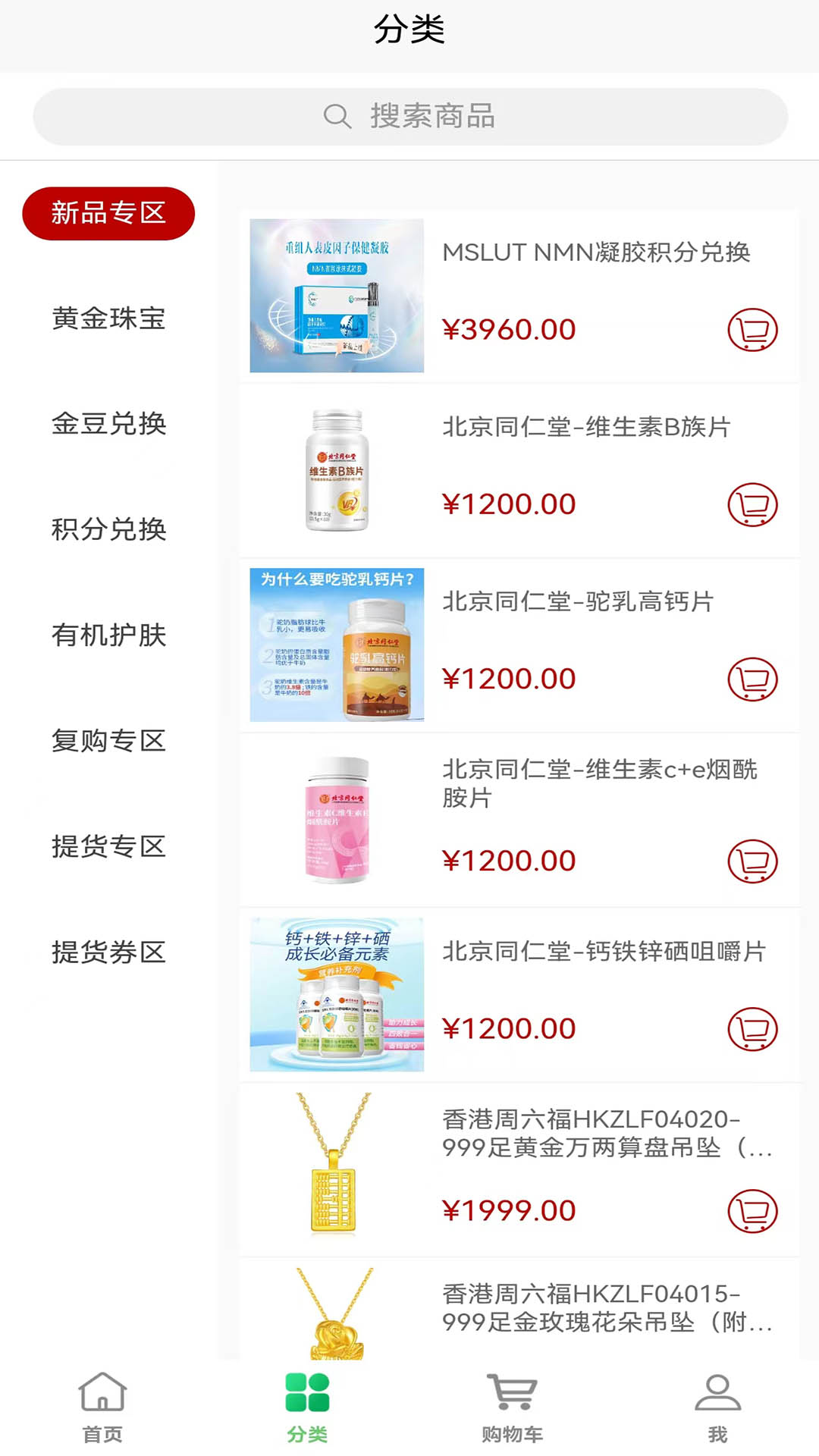Tap cart icon beside 维生素B族片
The width and height of the screenshot is (819, 1456).
tap(752, 504)
